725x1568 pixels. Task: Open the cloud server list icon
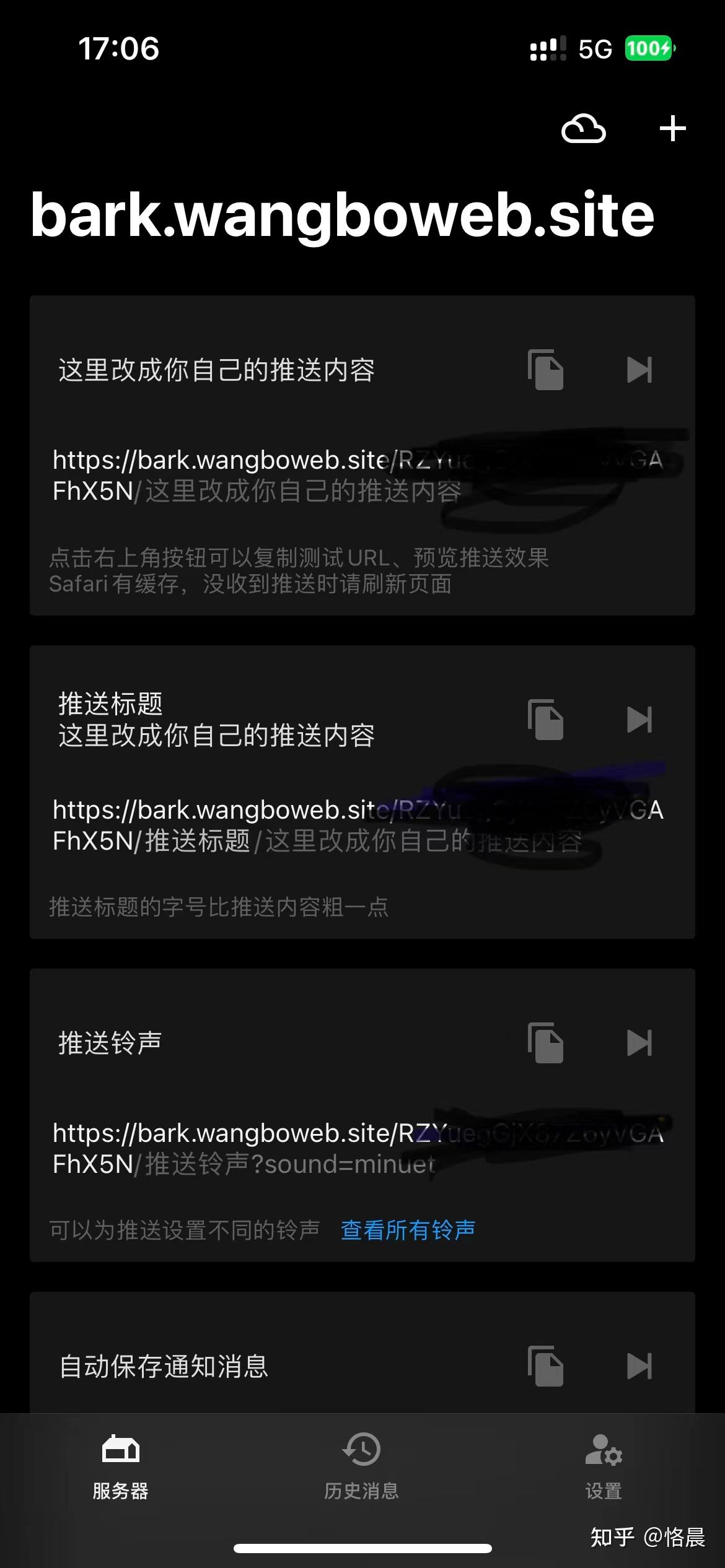point(583,129)
